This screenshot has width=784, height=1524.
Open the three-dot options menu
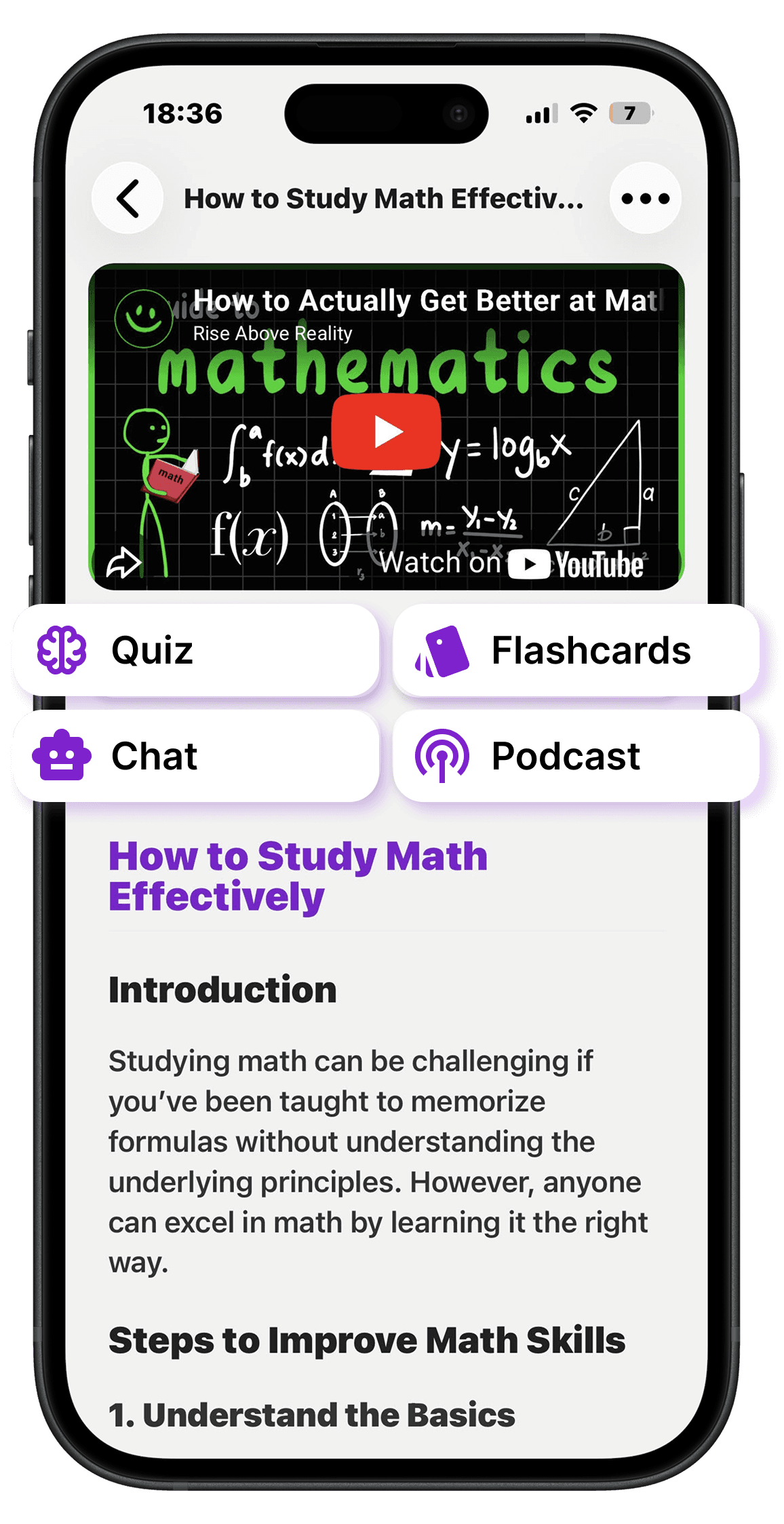645,198
